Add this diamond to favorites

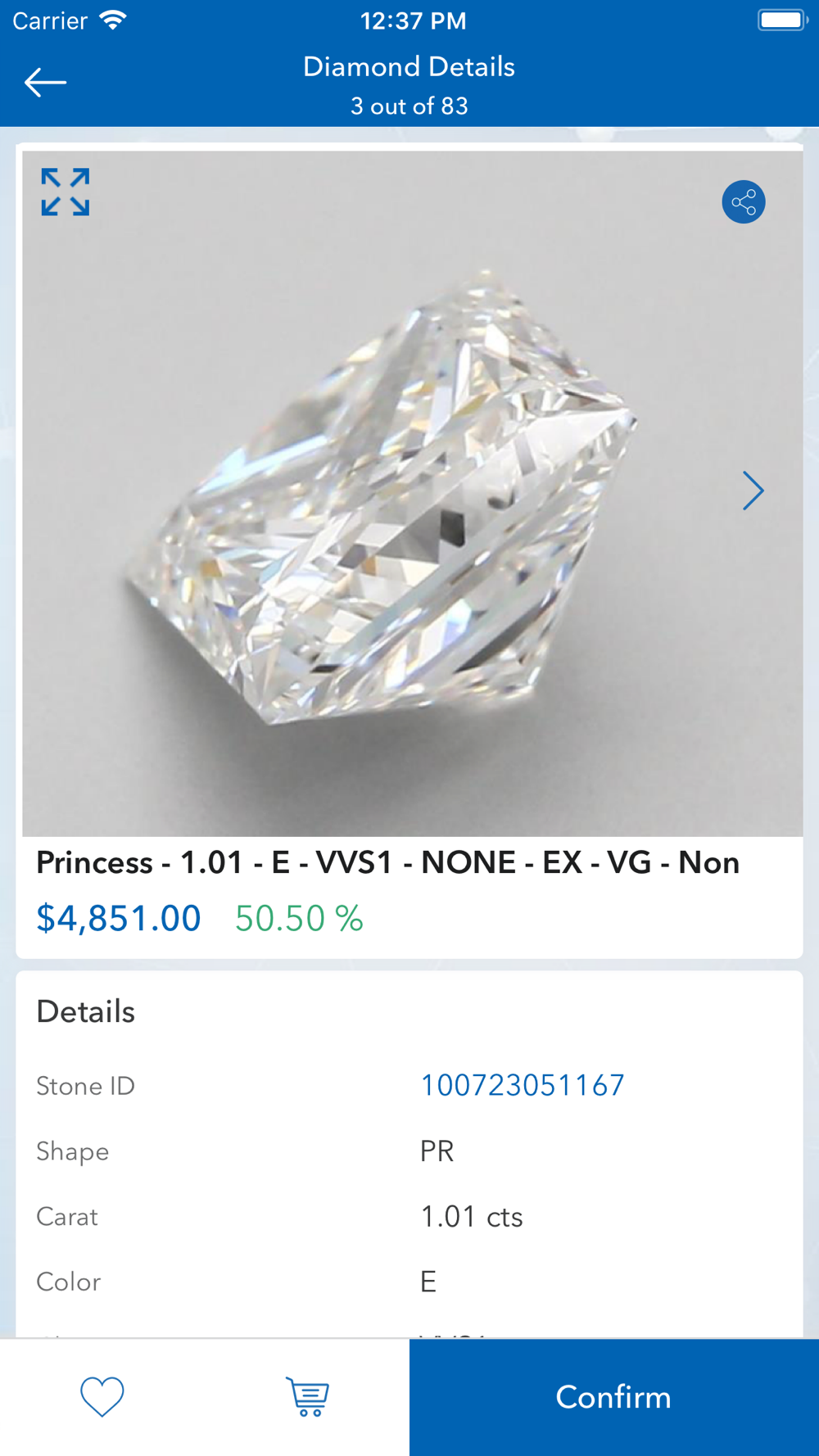pos(102,1396)
